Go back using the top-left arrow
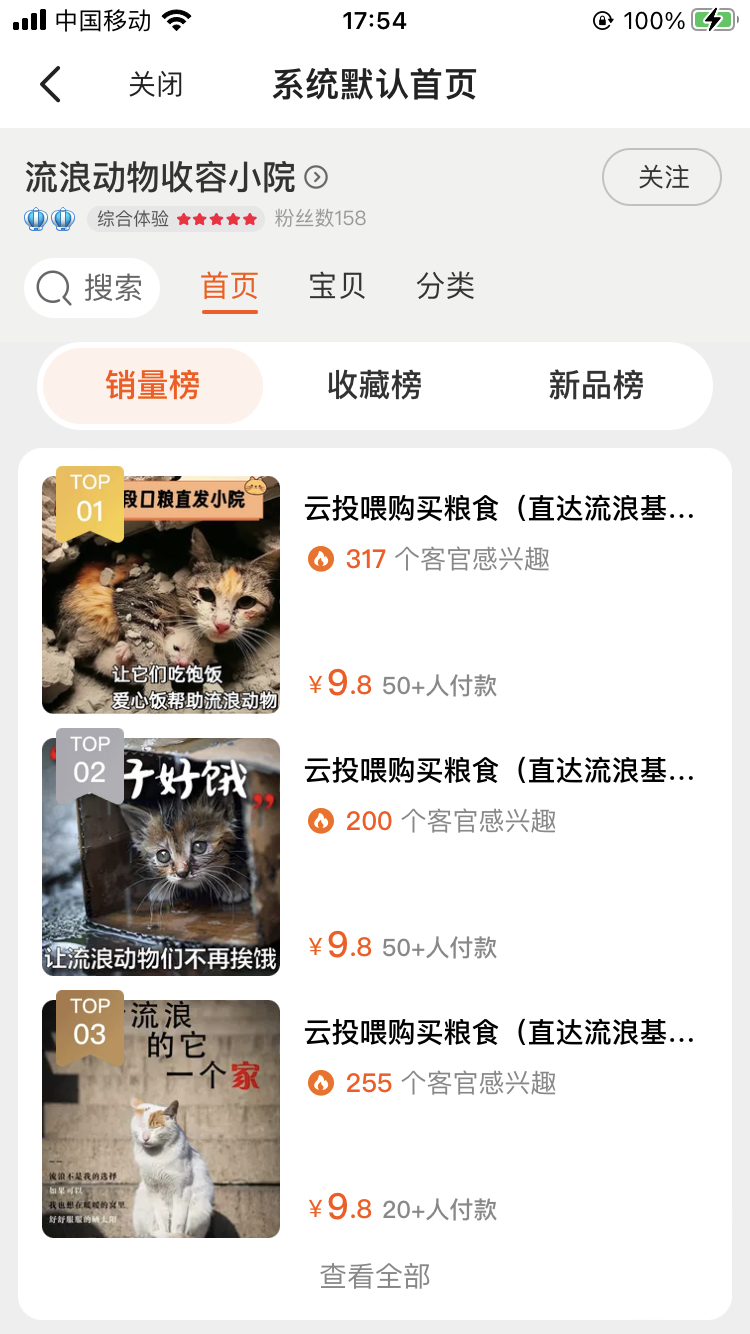The image size is (750, 1334). tap(51, 85)
